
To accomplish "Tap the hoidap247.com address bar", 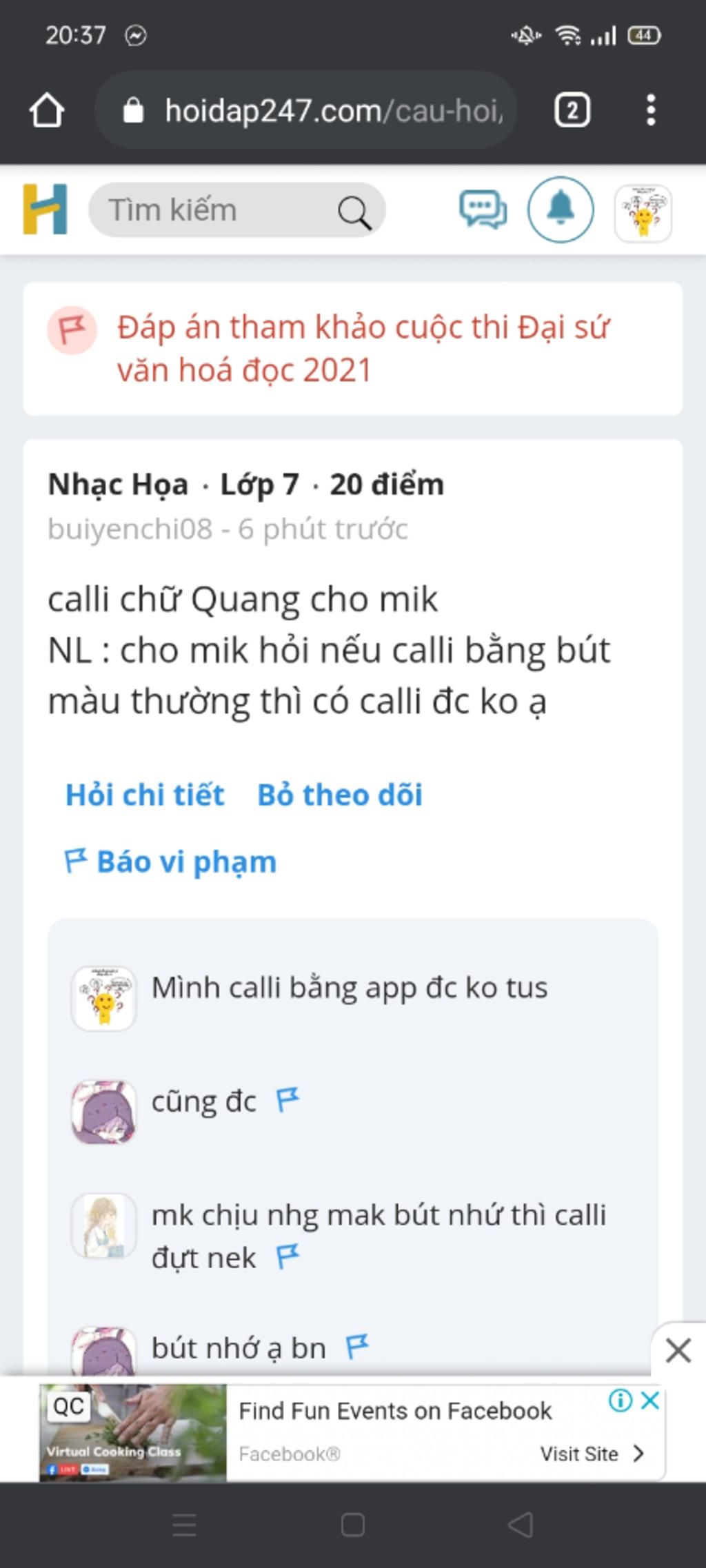I will (307, 110).
